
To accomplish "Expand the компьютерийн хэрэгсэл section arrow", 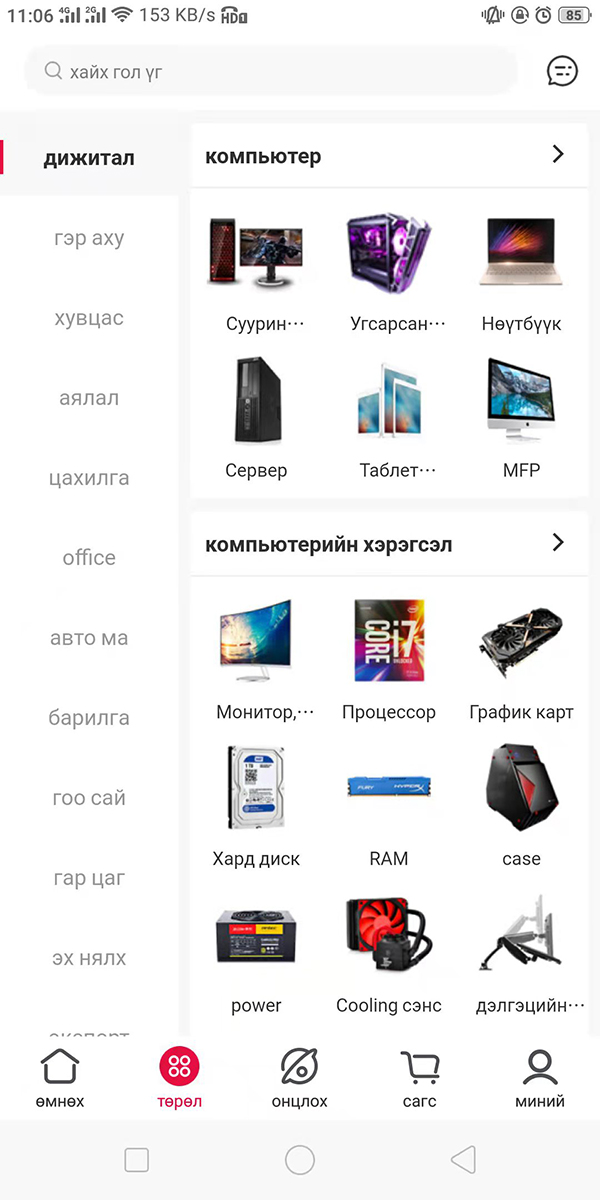I will [x=558, y=543].
